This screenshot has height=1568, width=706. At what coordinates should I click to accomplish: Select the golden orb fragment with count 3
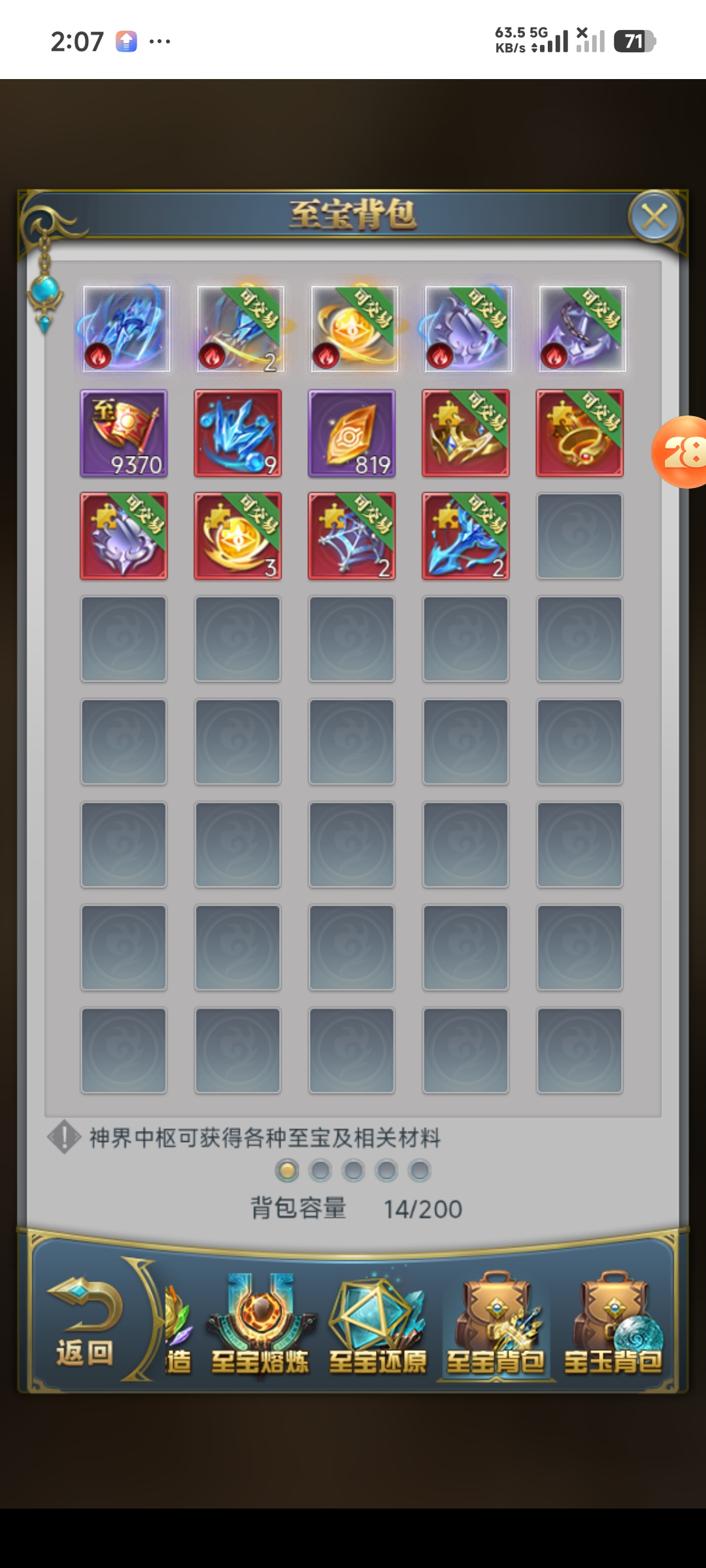[238, 536]
